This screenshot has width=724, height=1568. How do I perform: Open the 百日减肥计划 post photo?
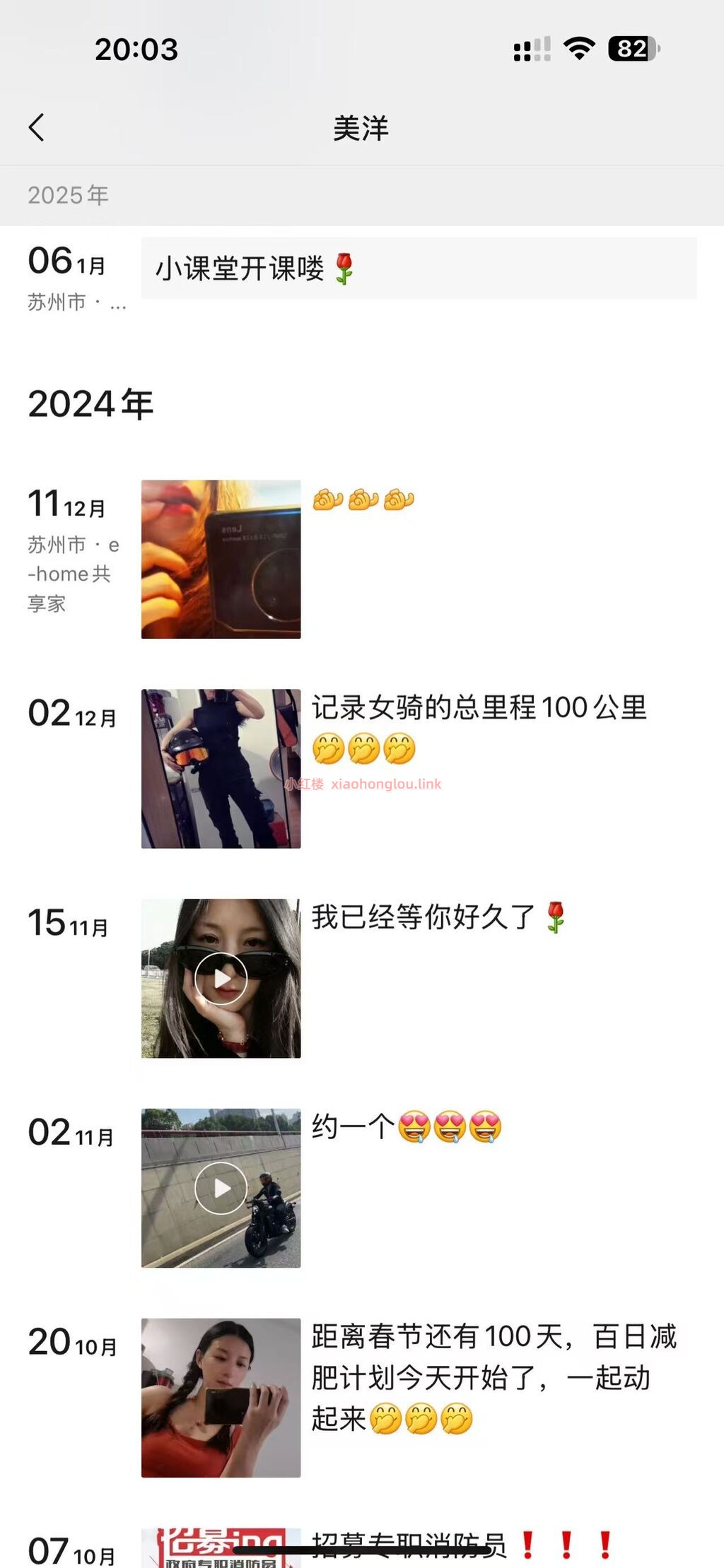point(221,1397)
